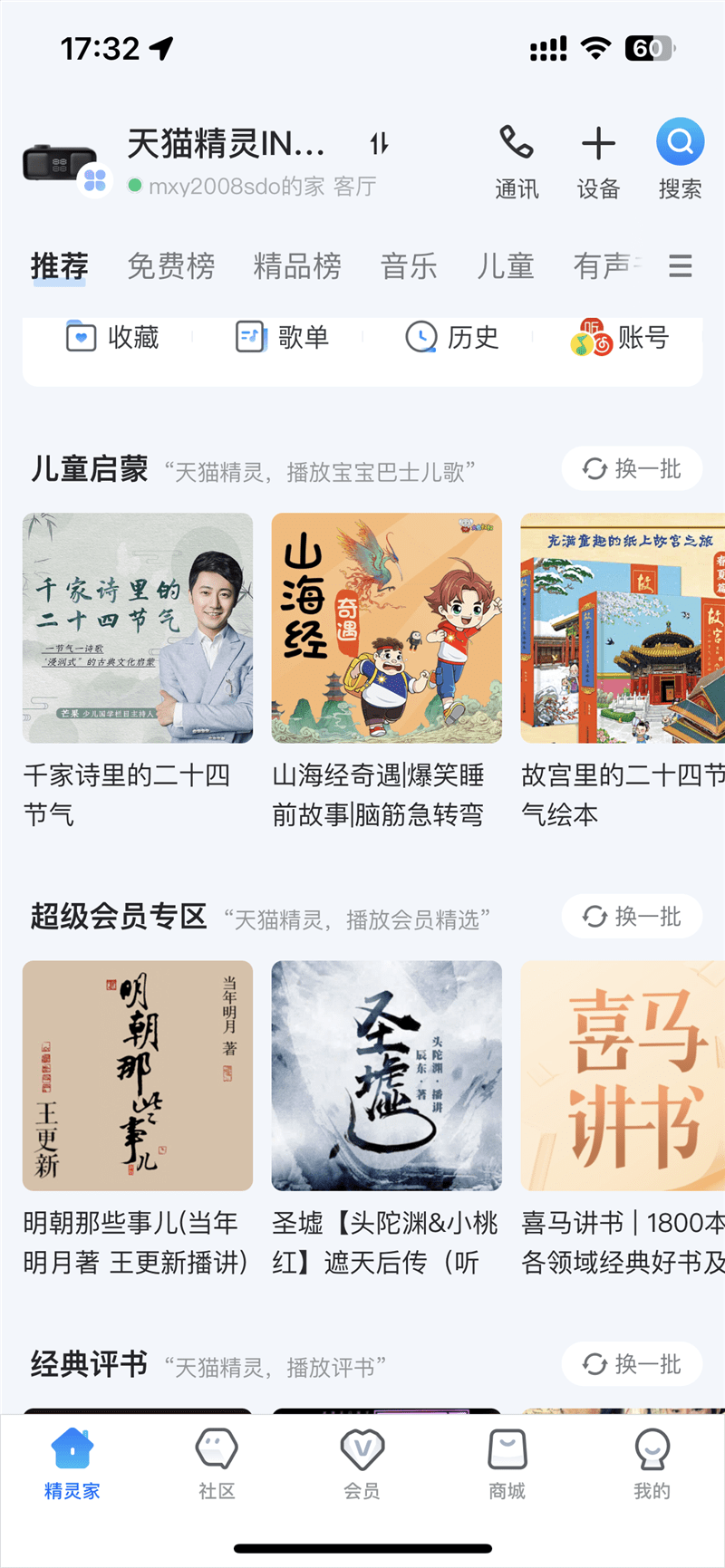725x1568 pixels.
Task: Switch to the 儿童 tab
Action: (x=505, y=265)
